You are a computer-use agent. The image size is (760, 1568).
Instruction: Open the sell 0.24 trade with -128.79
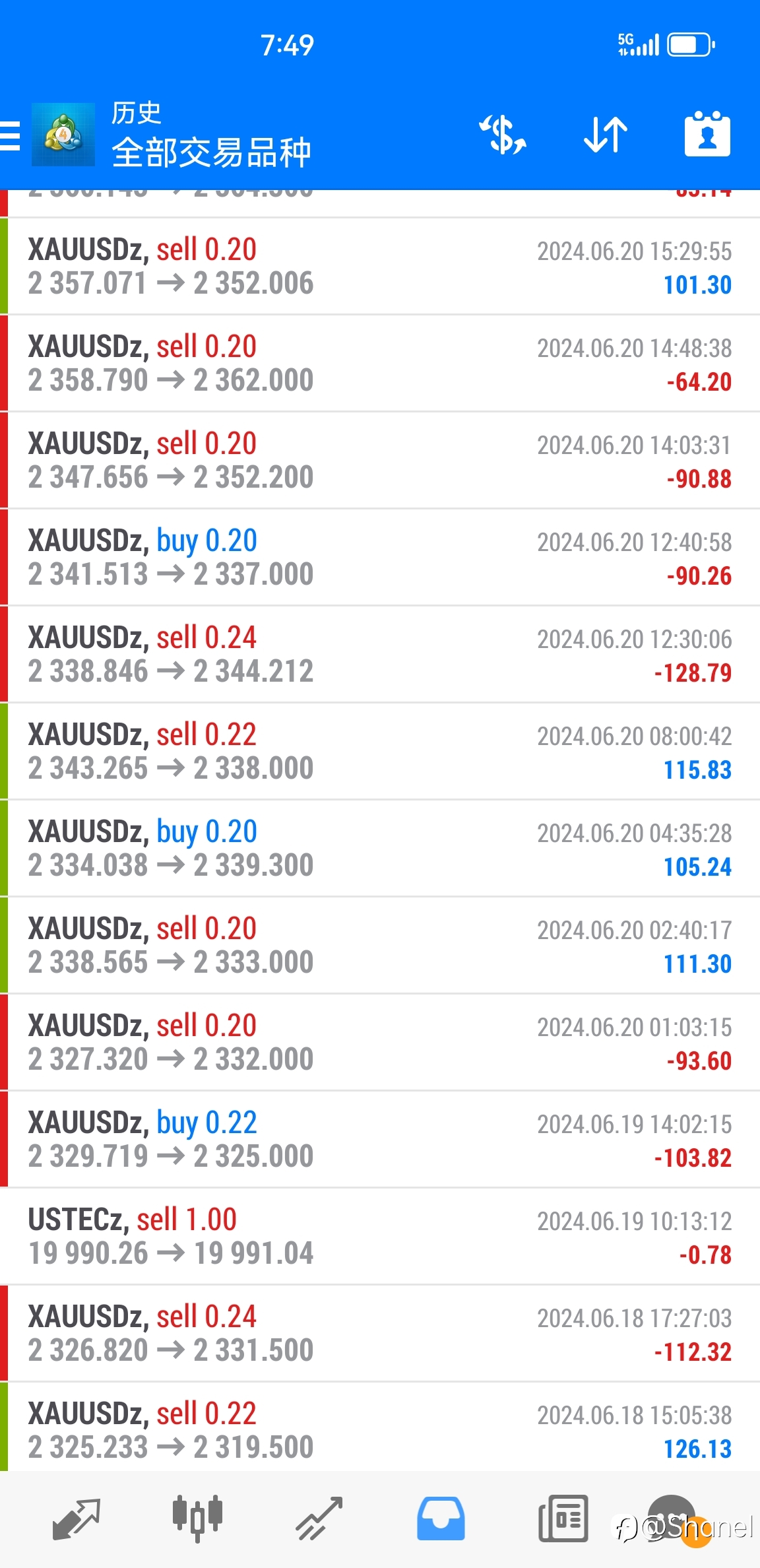pyautogui.click(x=380, y=655)
